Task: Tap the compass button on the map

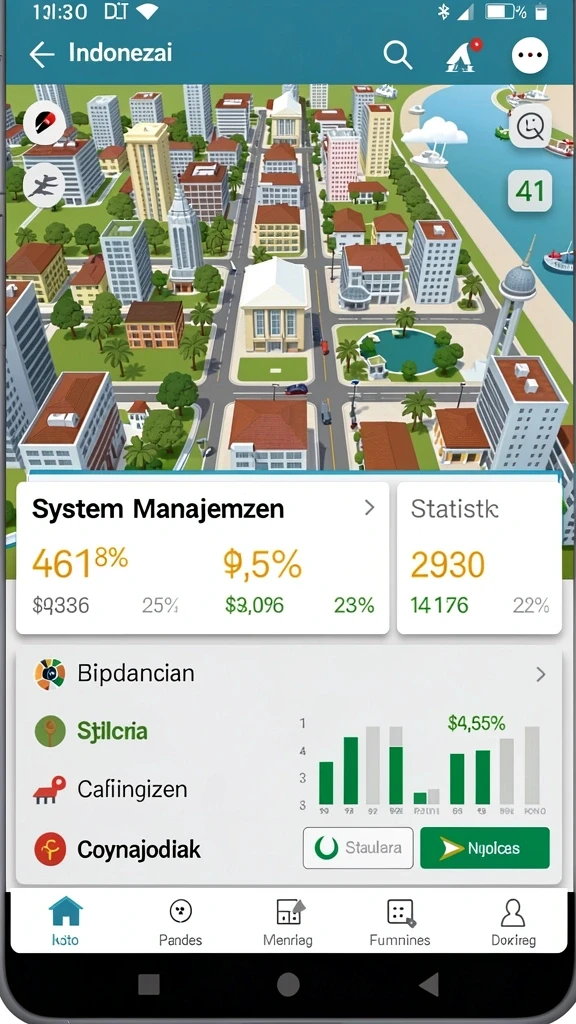Action: [44, 121]
